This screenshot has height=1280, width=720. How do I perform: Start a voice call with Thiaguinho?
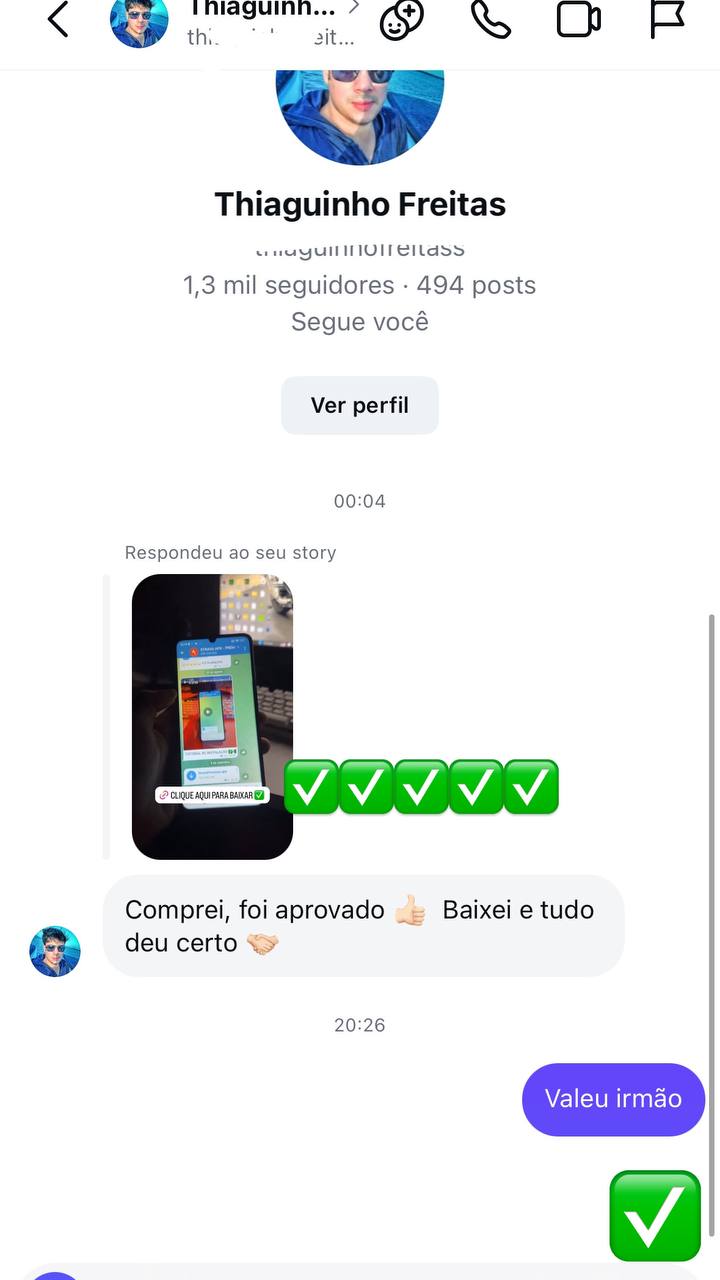[490, 20]
